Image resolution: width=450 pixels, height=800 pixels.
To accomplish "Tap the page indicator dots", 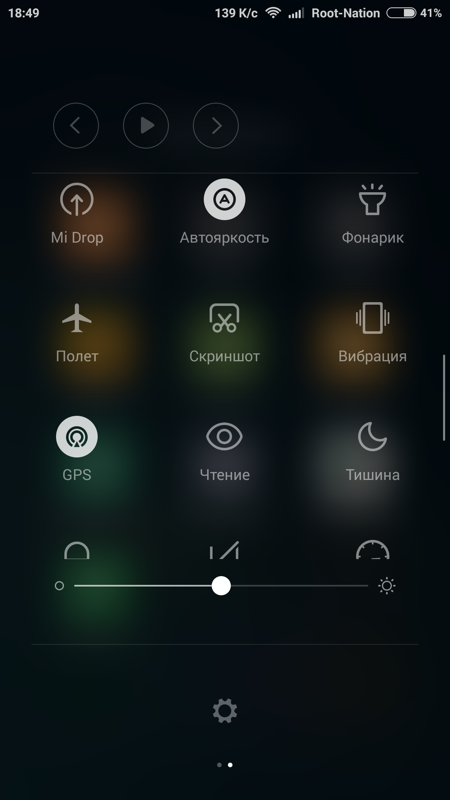I will (x=224, y=765).
